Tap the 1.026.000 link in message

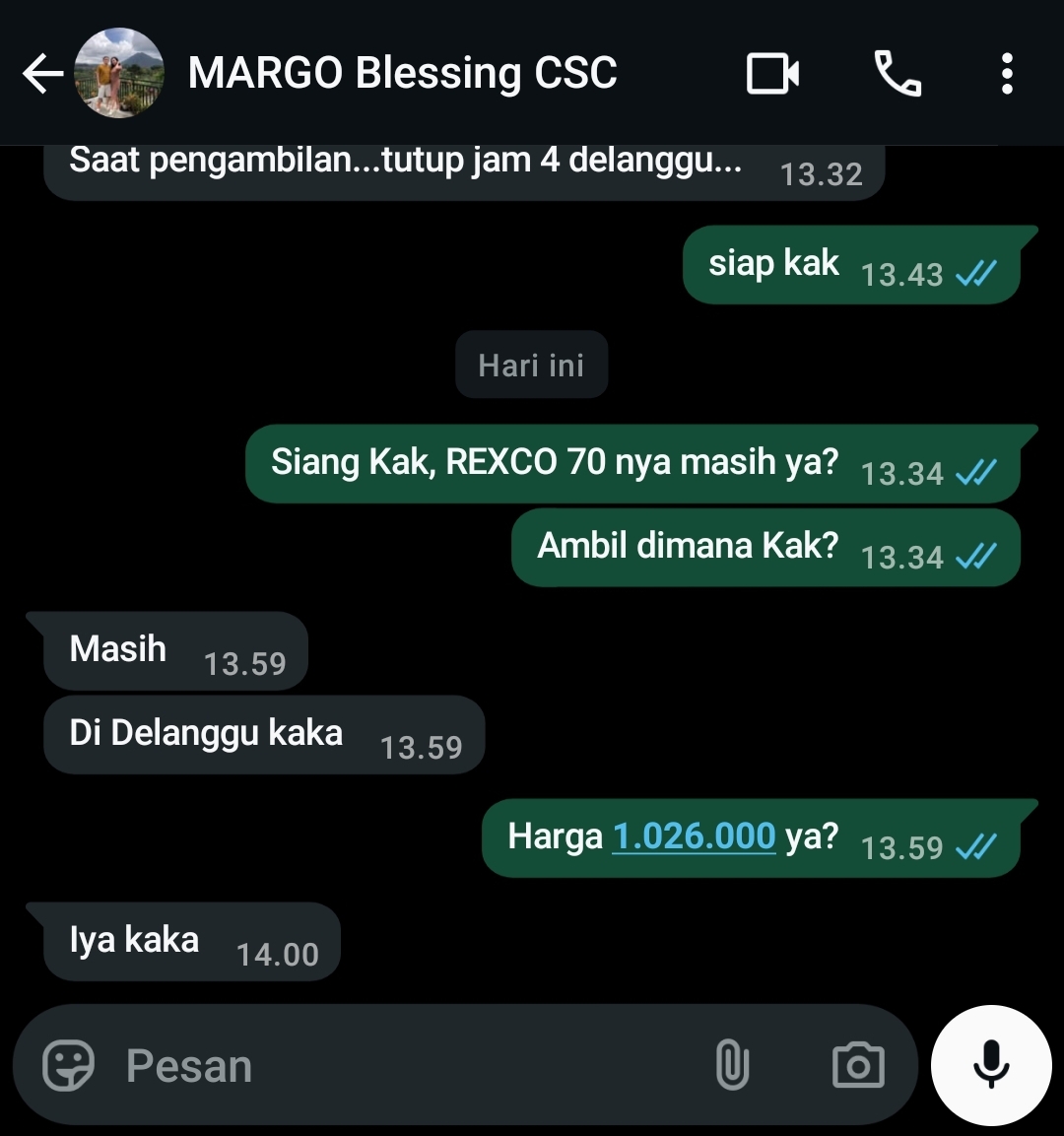click(x=694, y=836)
